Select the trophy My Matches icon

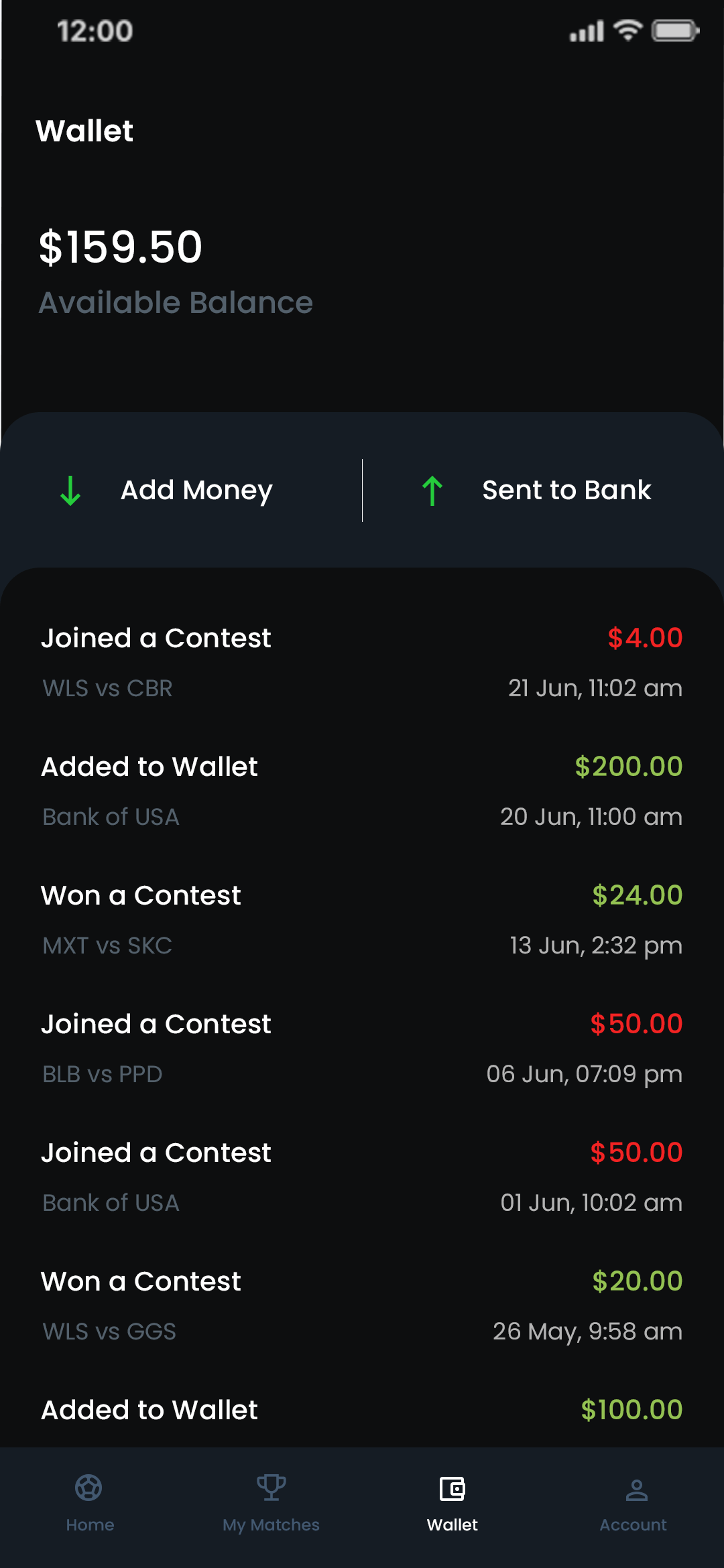[271, 1489]
